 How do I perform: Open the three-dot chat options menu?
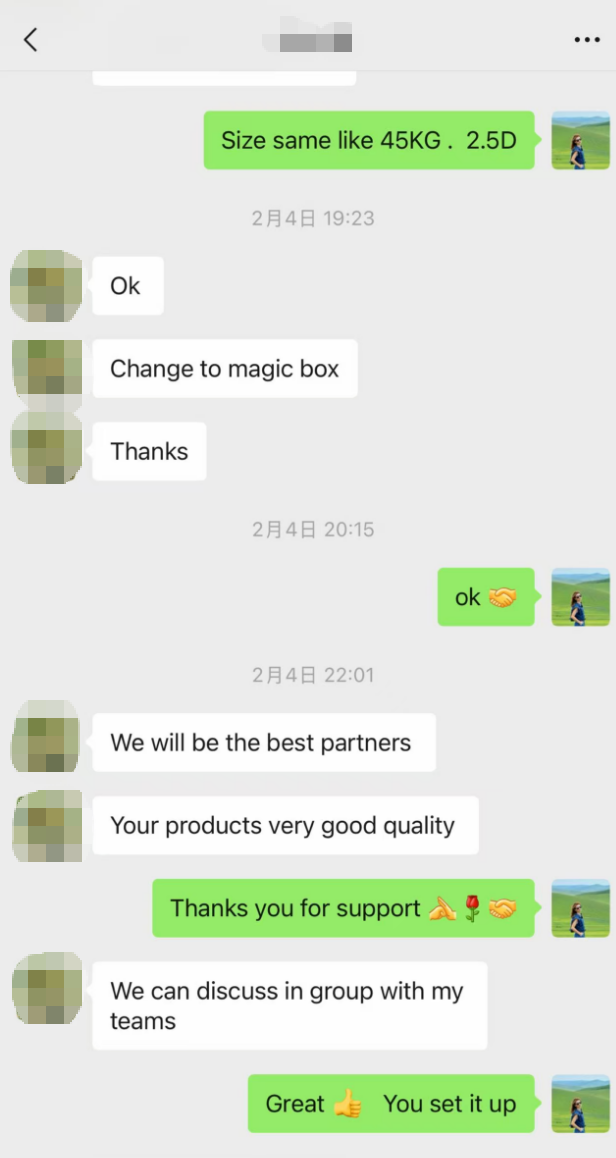coord(587,40)
